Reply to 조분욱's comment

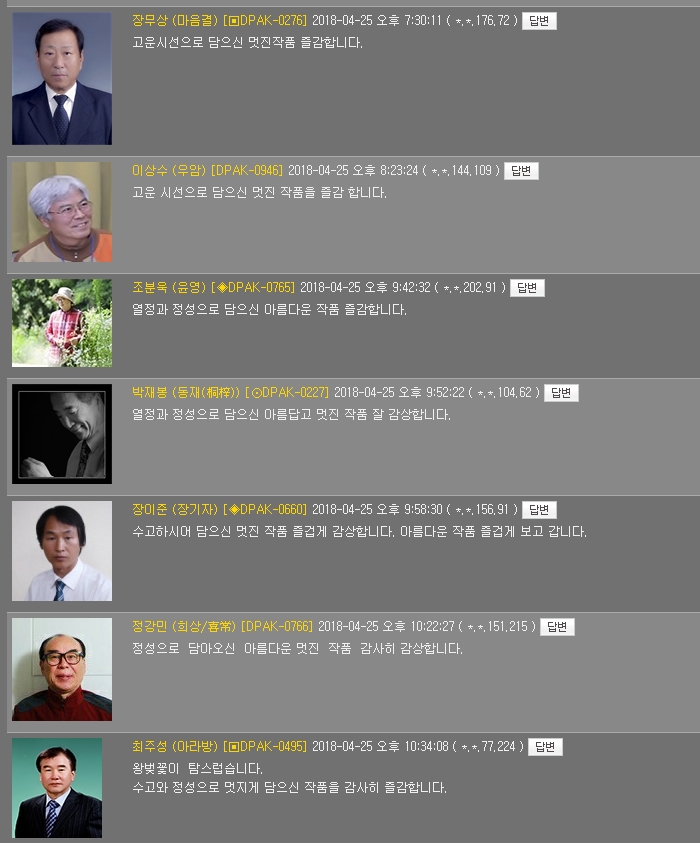[x=527, y=288]
